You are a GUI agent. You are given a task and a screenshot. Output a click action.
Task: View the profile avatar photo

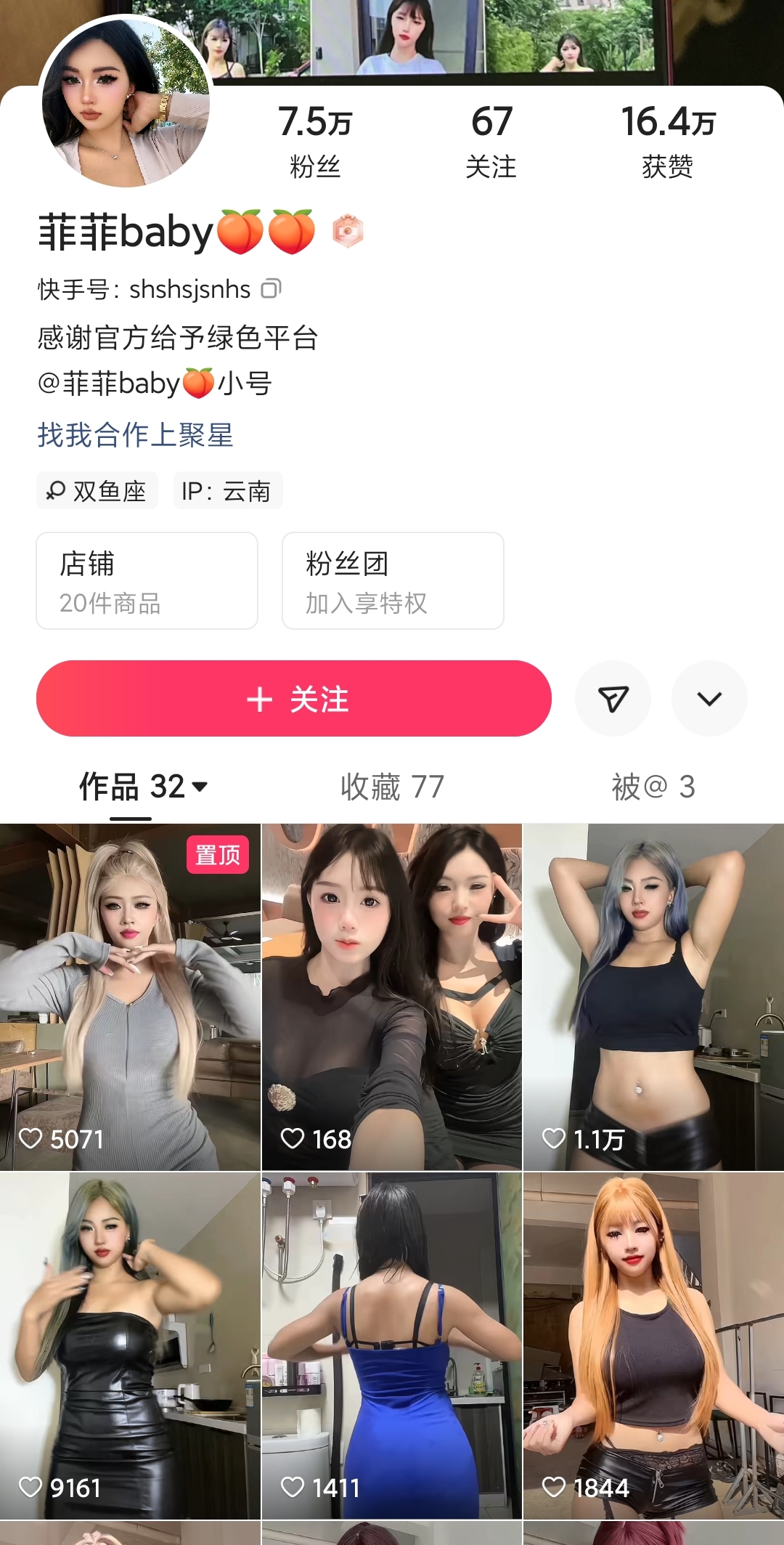(126, 102)
